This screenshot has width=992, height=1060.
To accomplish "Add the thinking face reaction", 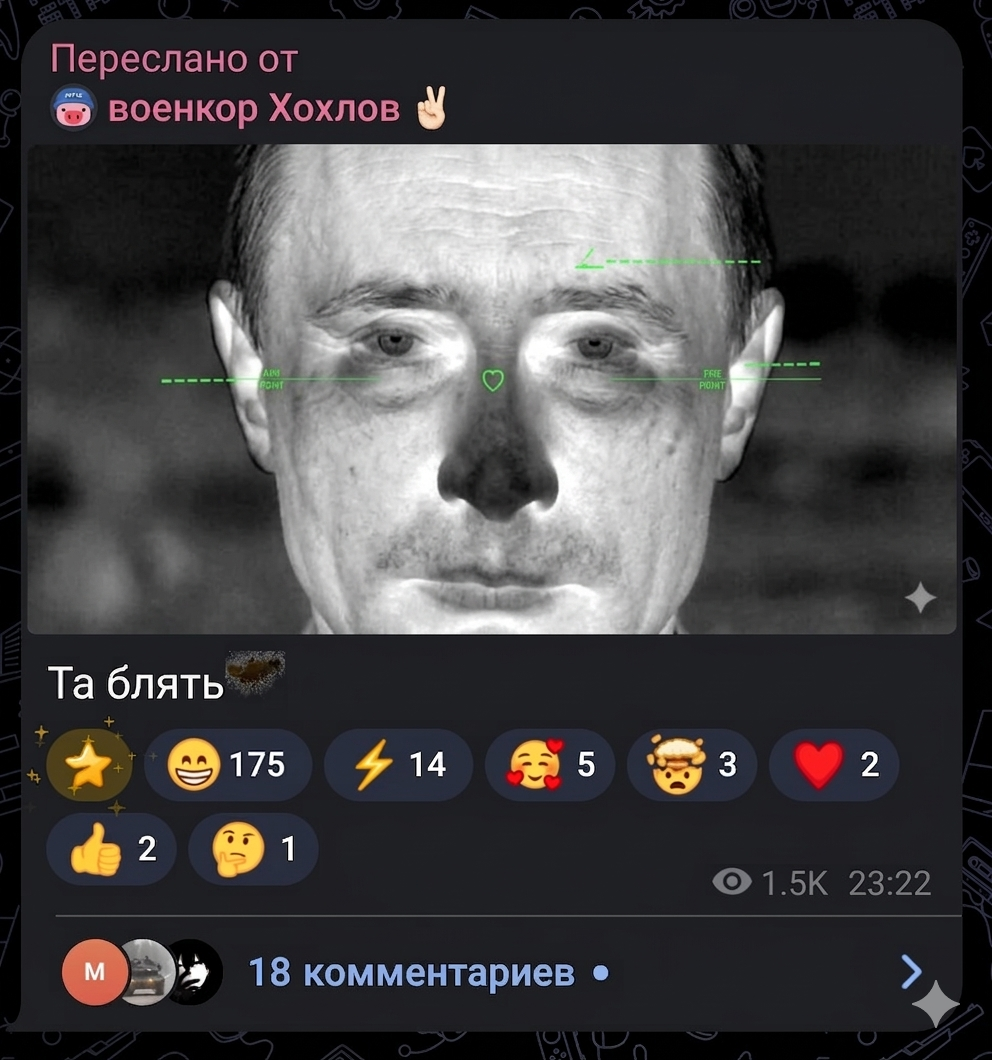I will click(x=253, y=850).
